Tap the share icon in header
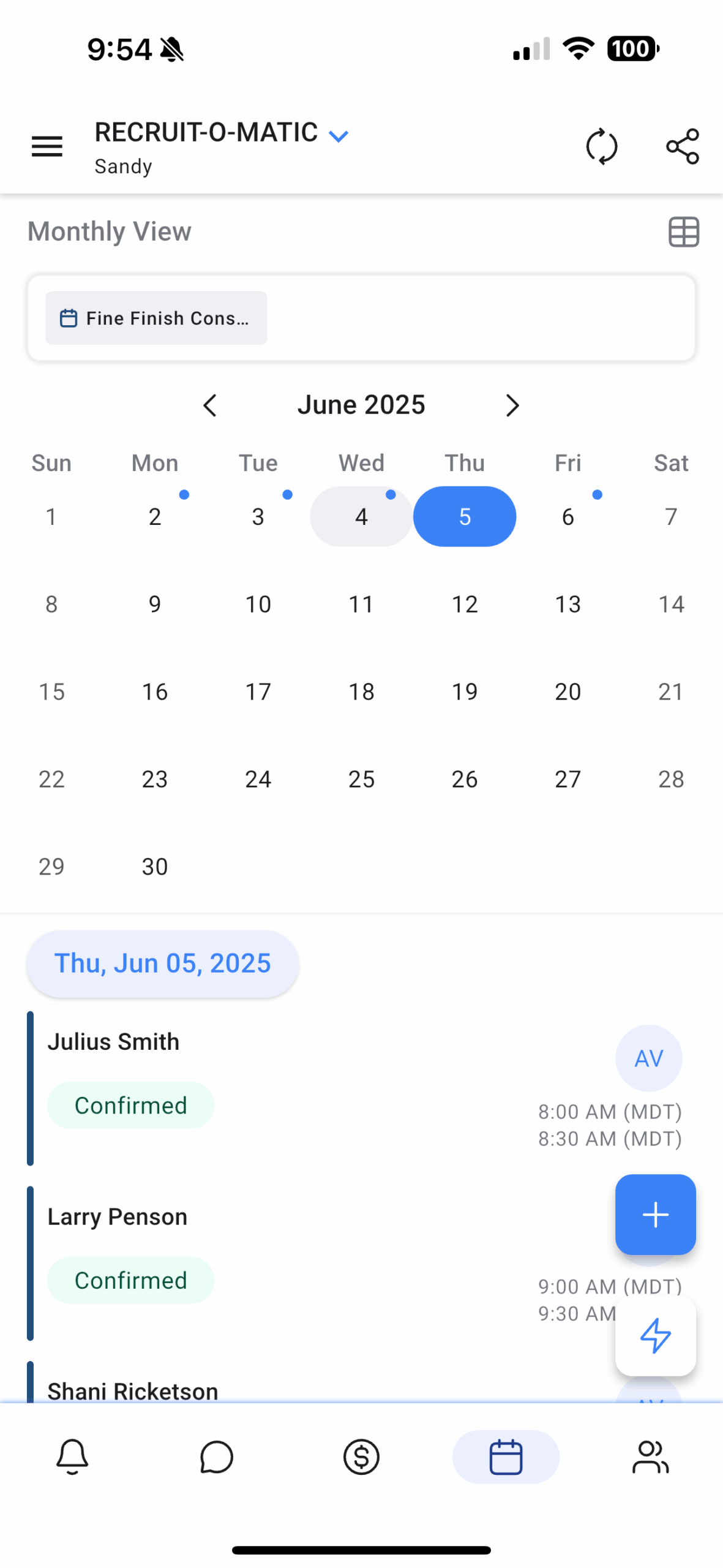723x1568 pixels. pyautogui.click(x=683, y=147)
